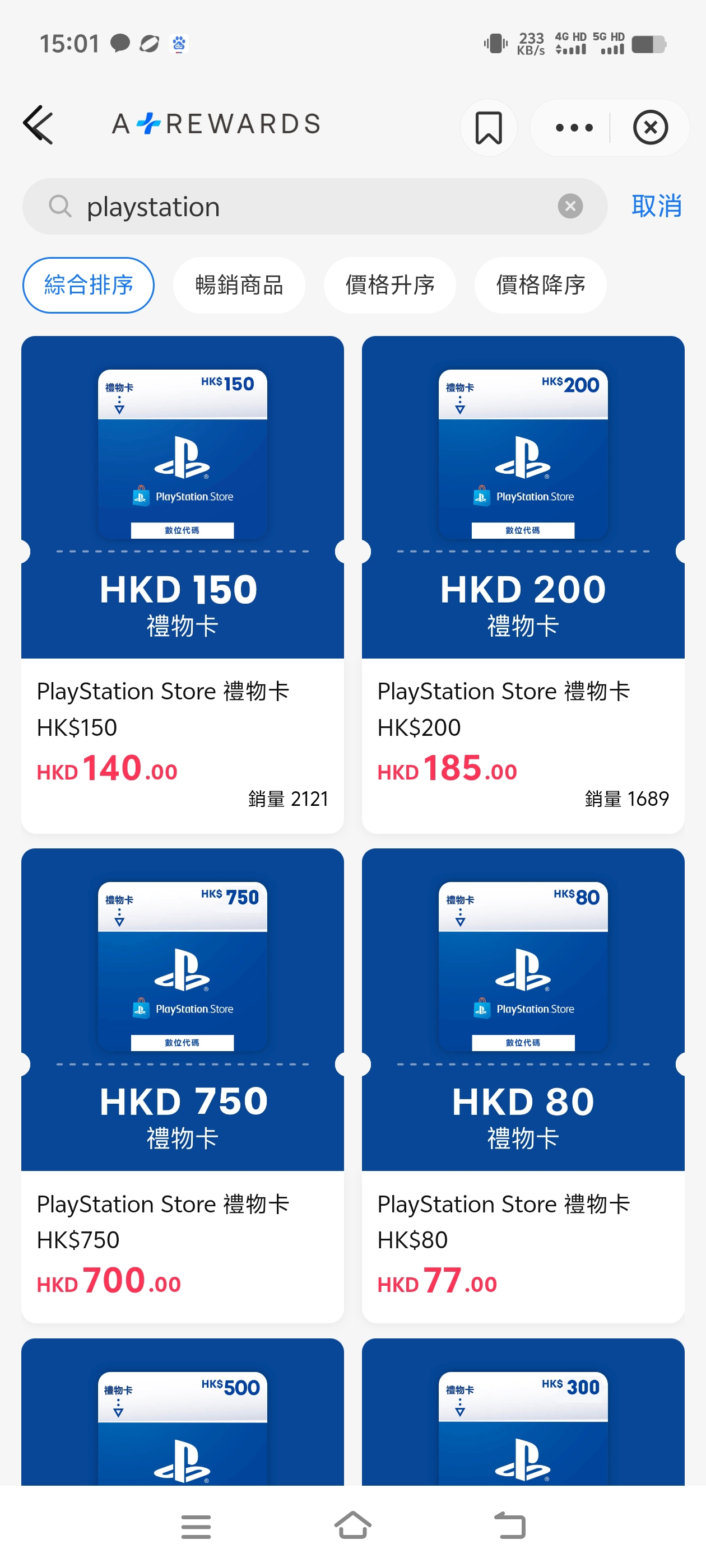
Task: Open the three-dot more options menu
Action: click(x=574, y=127)
